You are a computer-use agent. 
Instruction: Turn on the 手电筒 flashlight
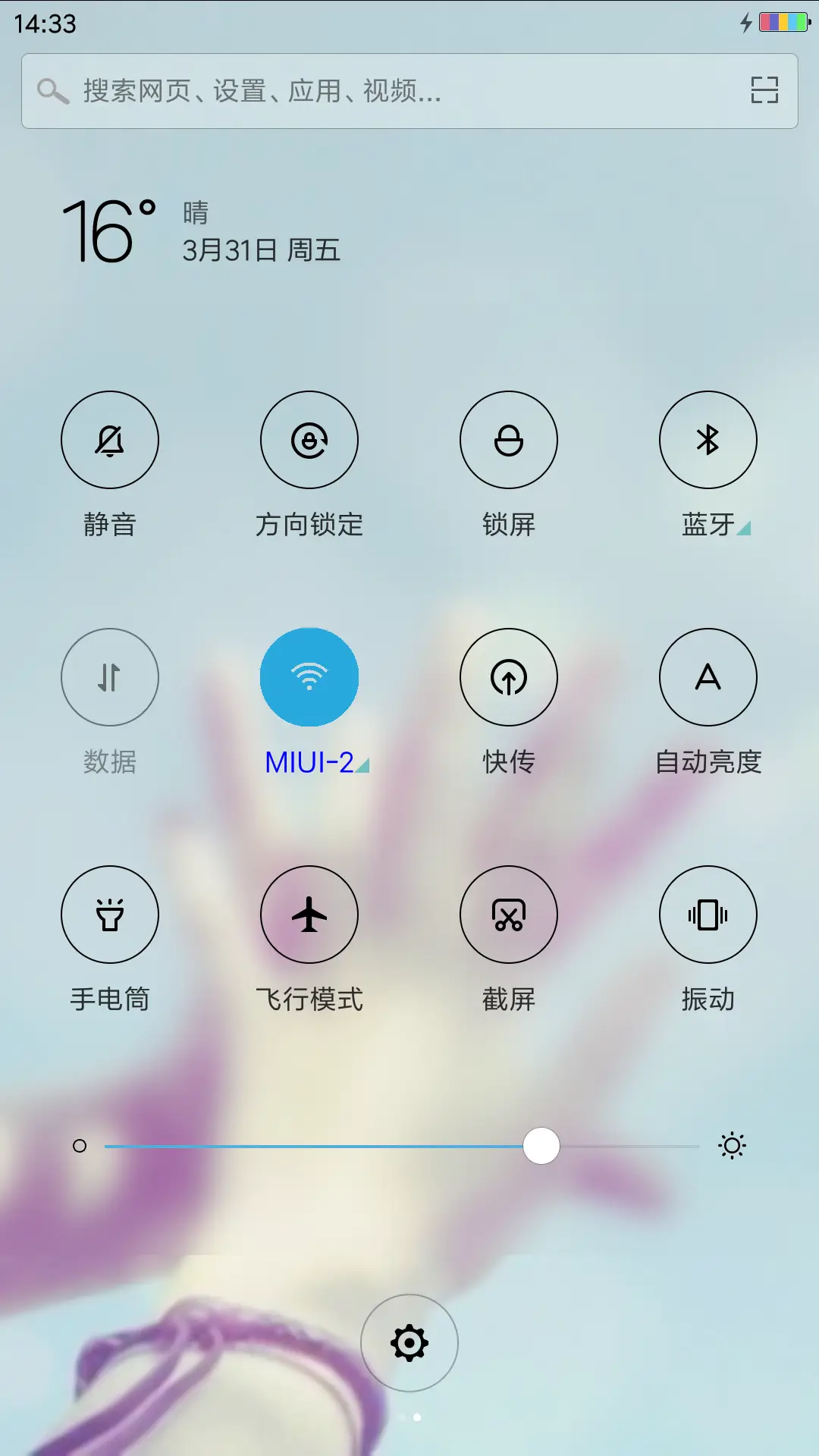pyautogui.click(x=110, y=915)
